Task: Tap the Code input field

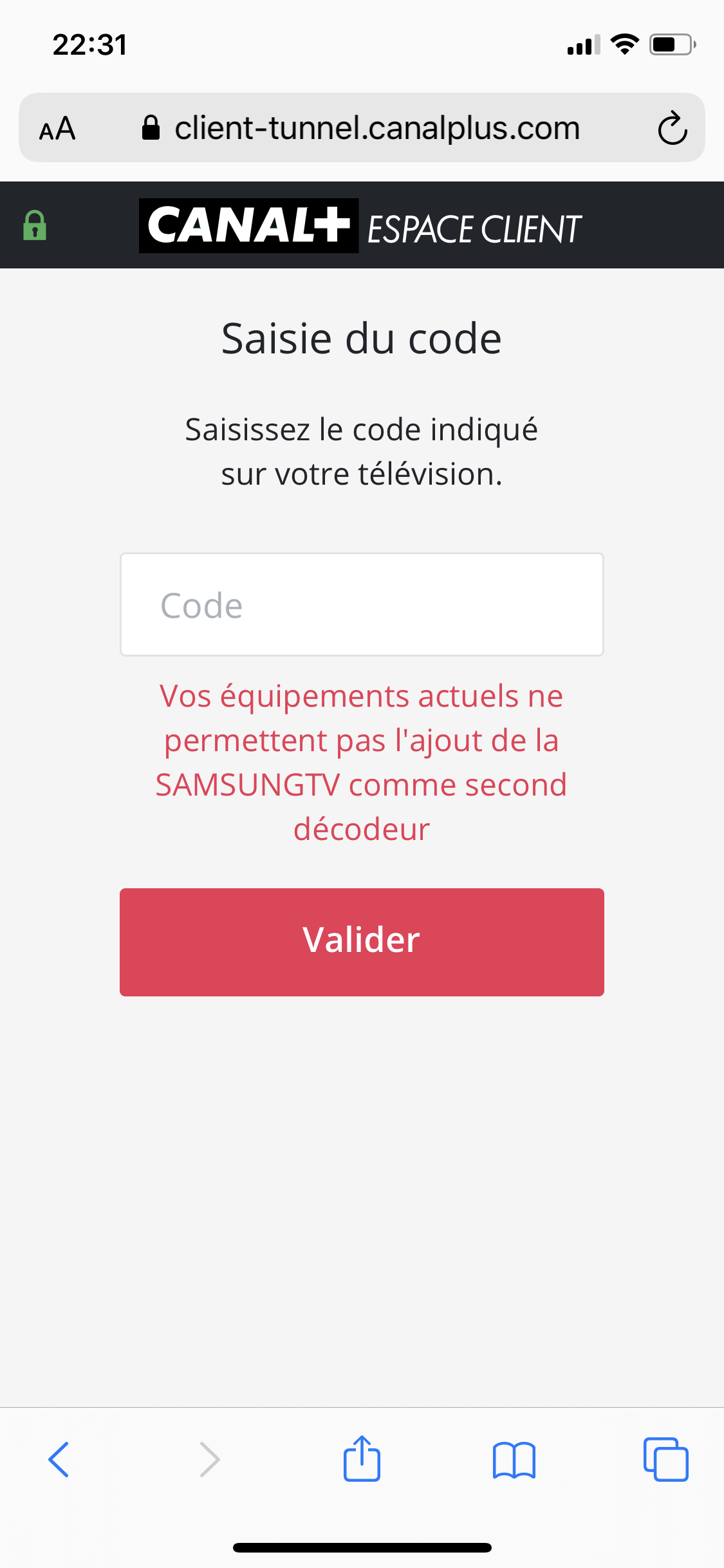Action: (x=362, y=605)
